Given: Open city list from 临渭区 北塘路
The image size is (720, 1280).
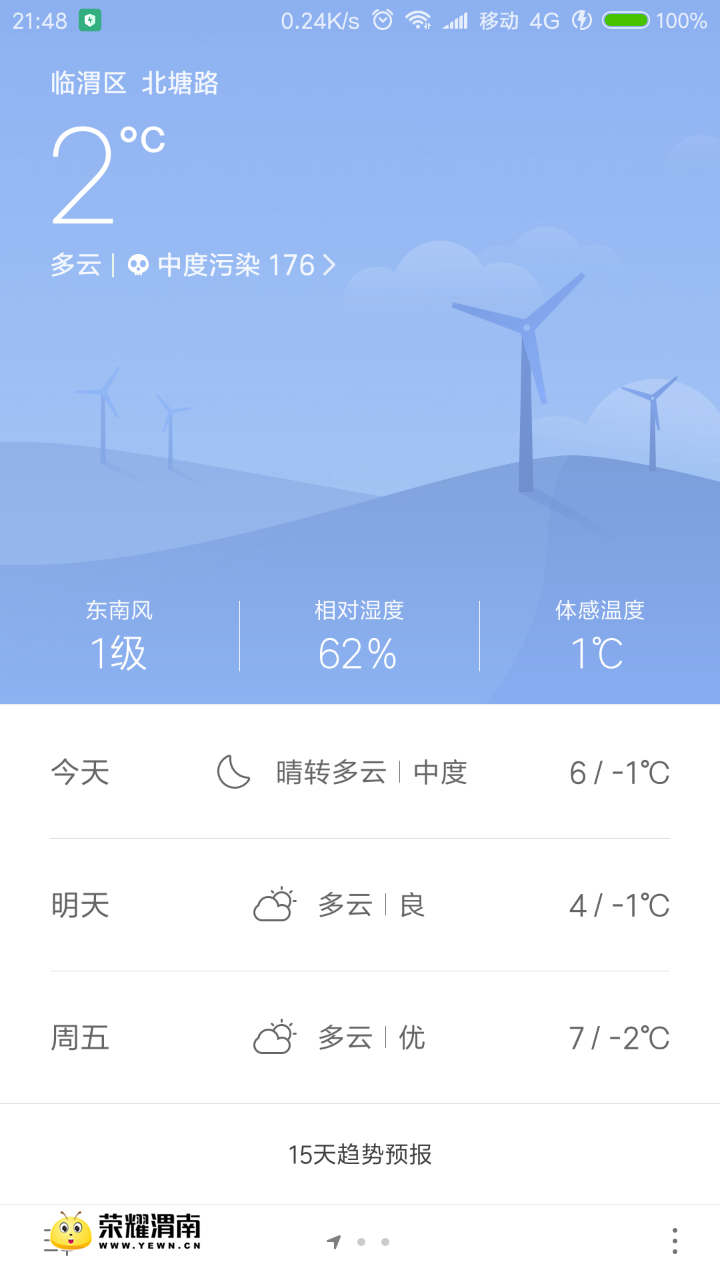Looking at the screenshot, I should point(135,83).
